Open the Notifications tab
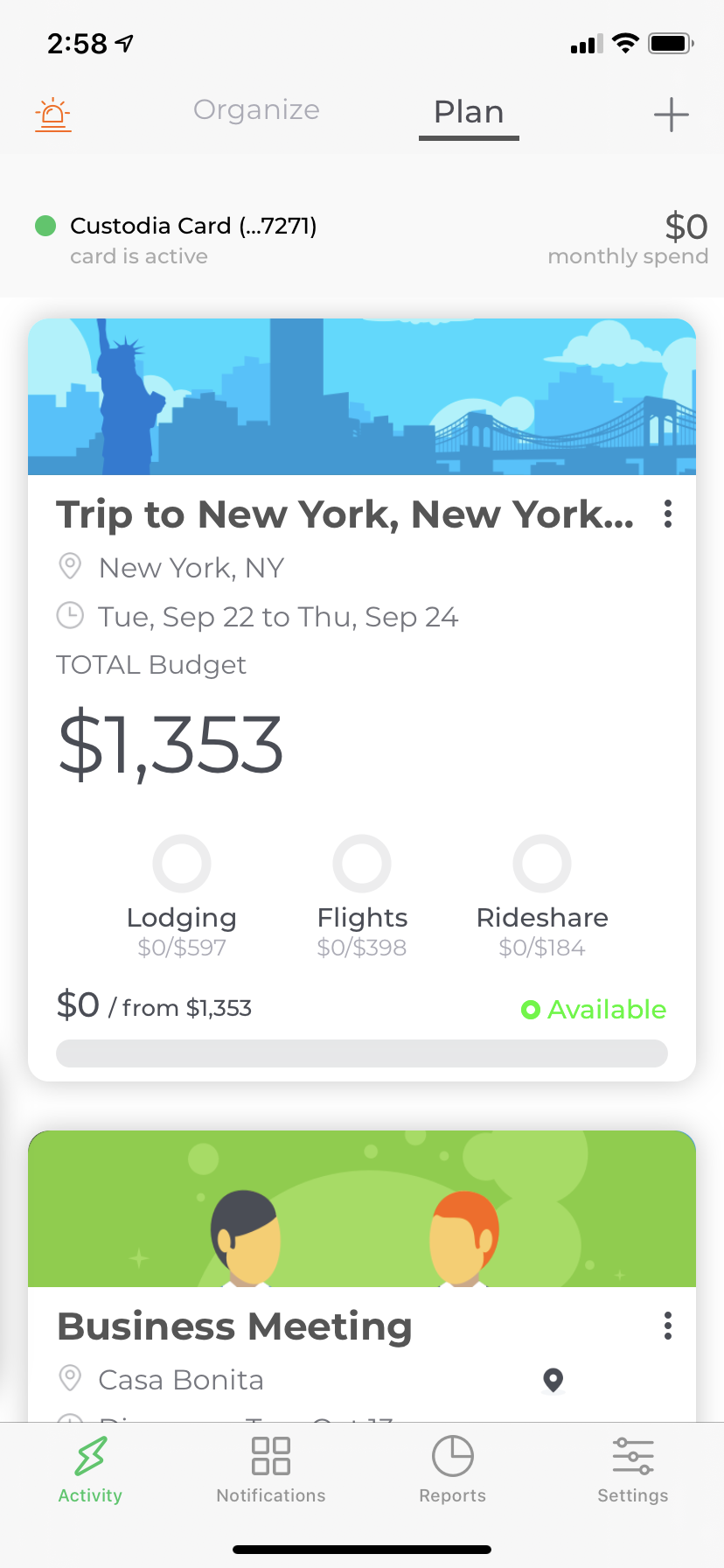The image size is (724, 1568). 271,1470
